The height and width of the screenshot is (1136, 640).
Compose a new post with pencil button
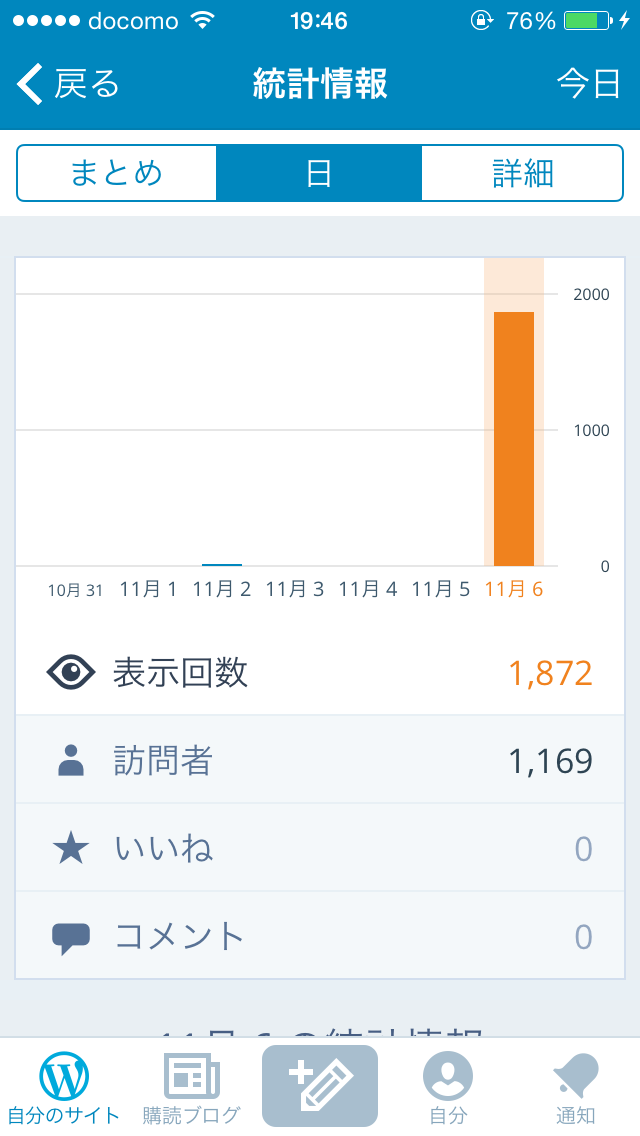tap(320, 1086)
